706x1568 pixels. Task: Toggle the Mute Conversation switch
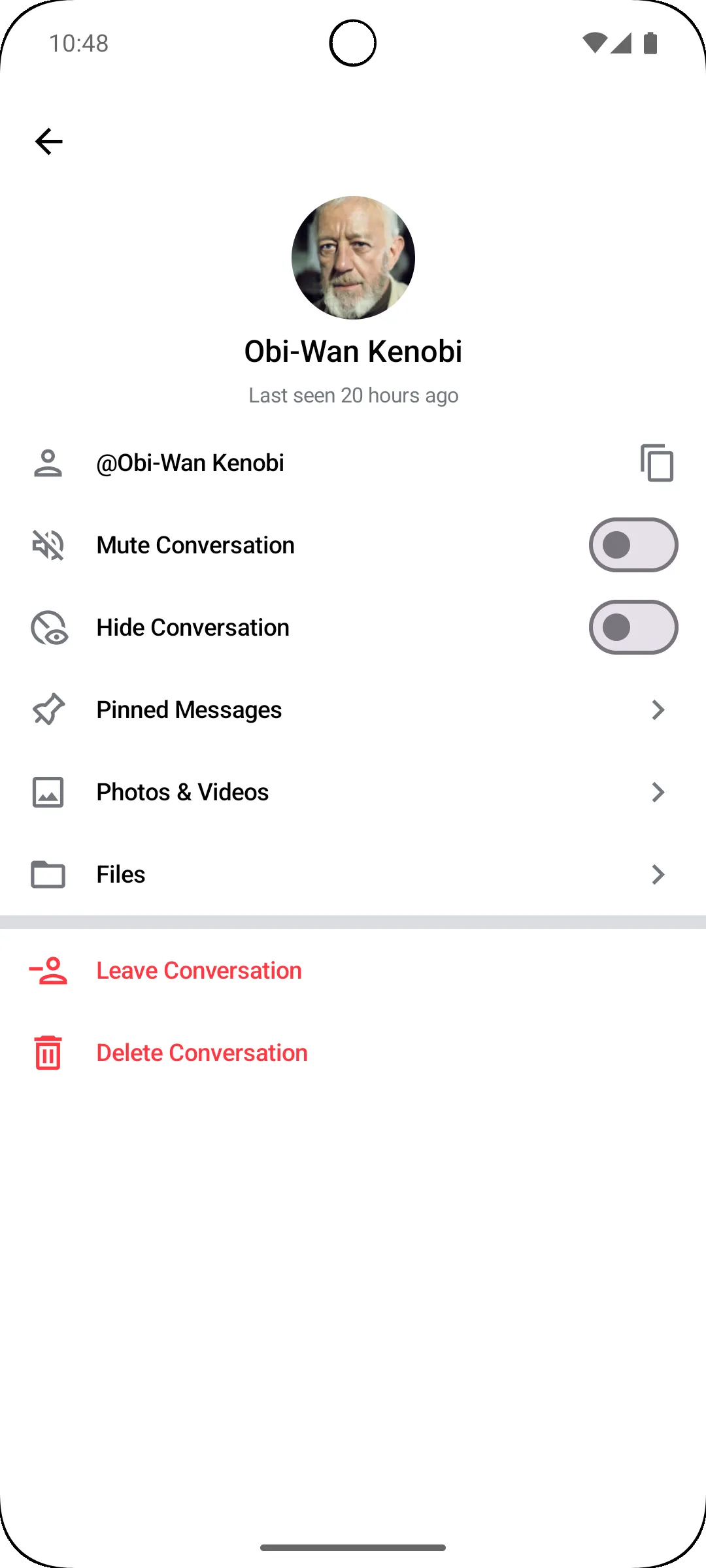[633, 546]
